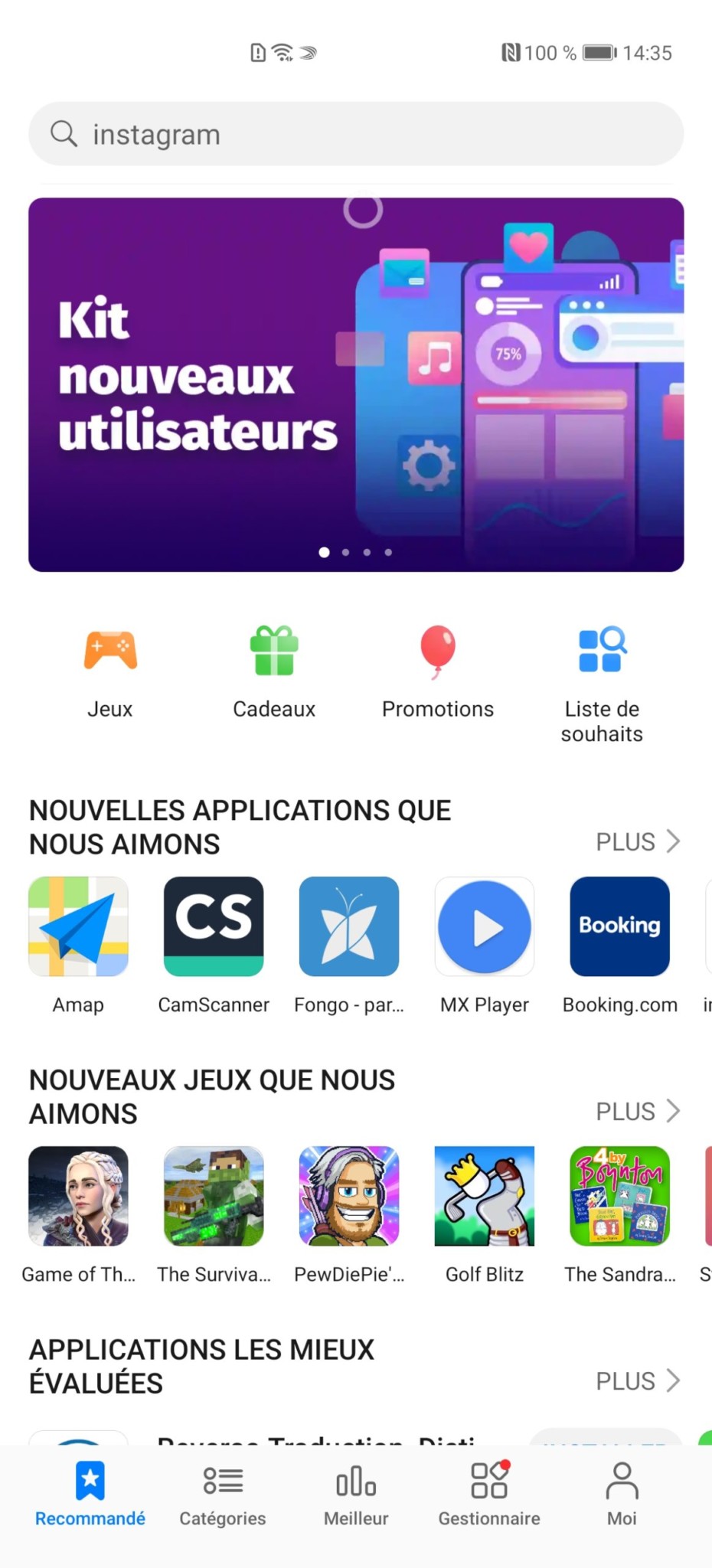Switch to the Gestionnaire tab
The height and width of the screenshot is (1568, 712).
click(489, 1494)
